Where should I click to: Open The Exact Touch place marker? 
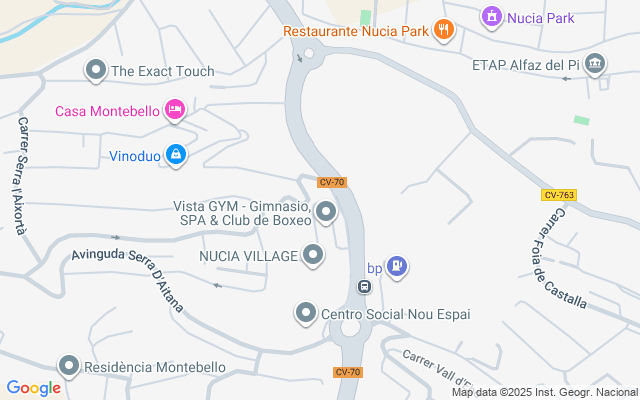pyautogui.click(x=96, y=70)
